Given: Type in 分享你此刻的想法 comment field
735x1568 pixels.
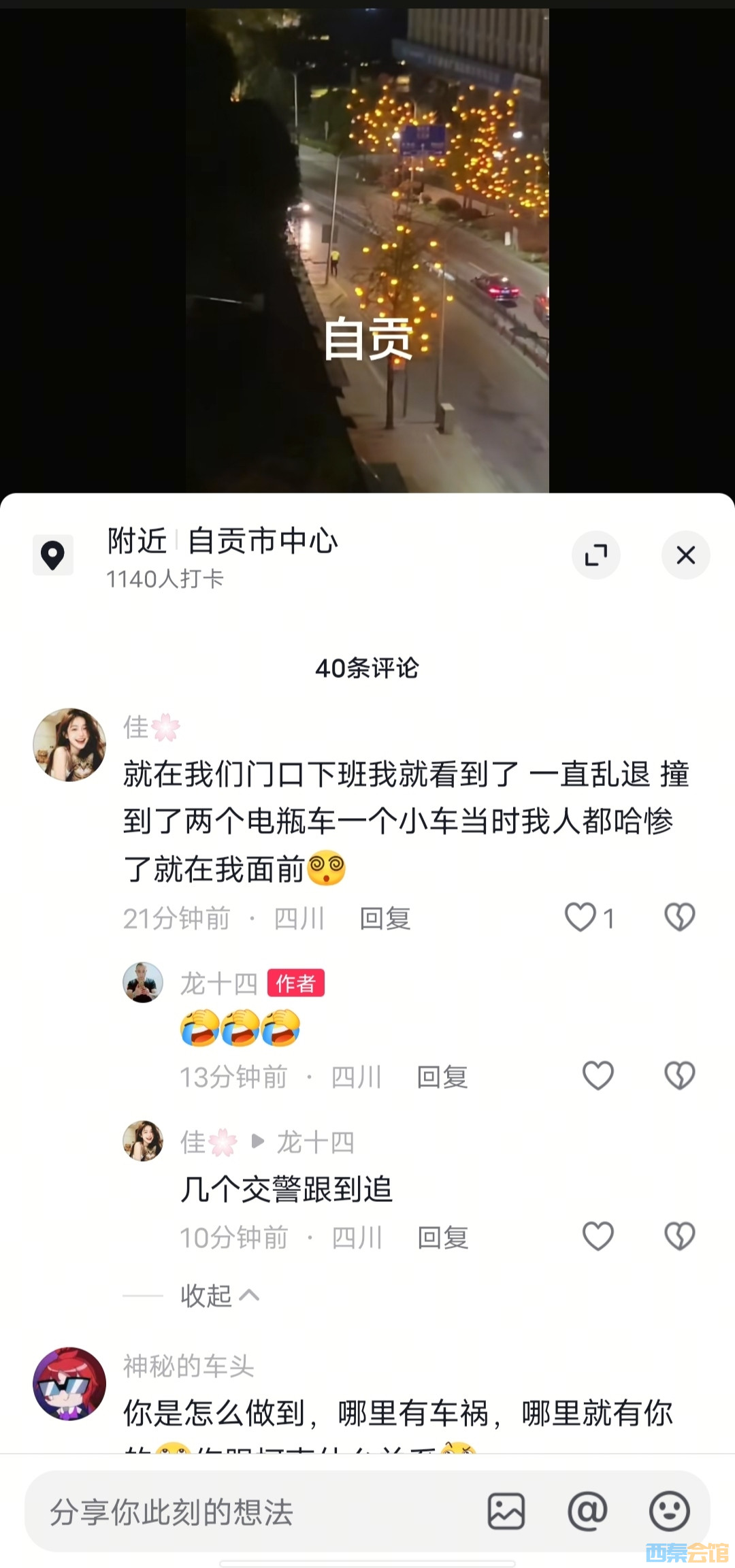Looking at the screenshot, I should pos(252,1512).
